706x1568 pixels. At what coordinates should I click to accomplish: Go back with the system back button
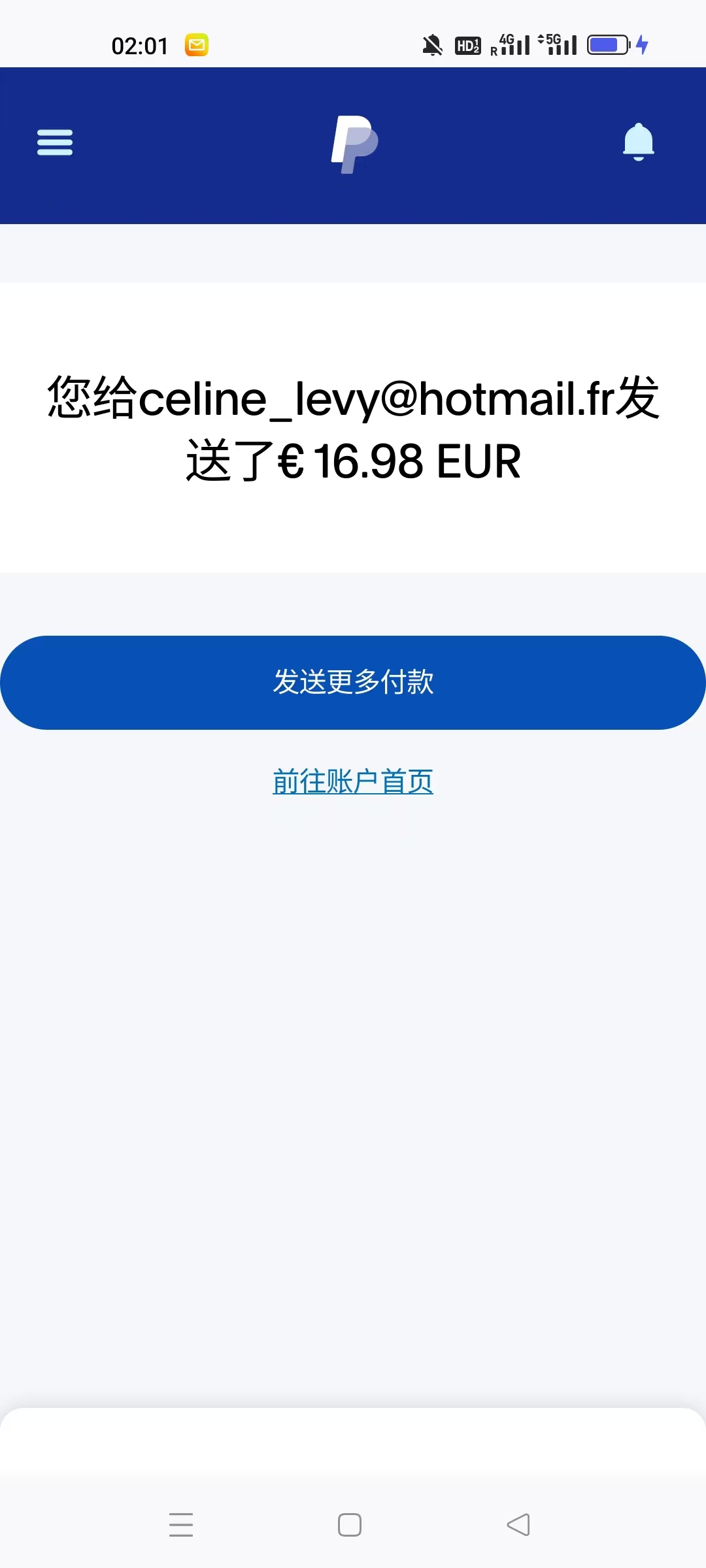(x=518, y=1525)
